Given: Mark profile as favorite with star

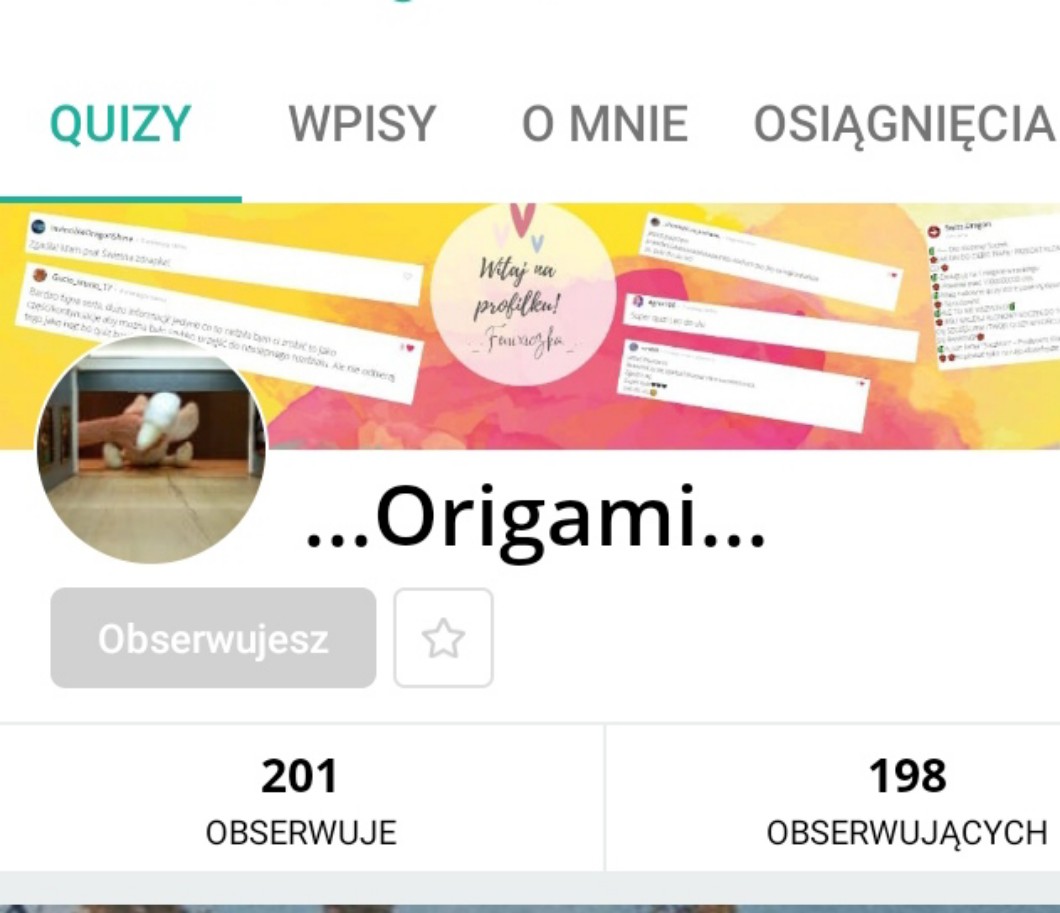Looking at the screenshot, I should (x=443, y=638).
